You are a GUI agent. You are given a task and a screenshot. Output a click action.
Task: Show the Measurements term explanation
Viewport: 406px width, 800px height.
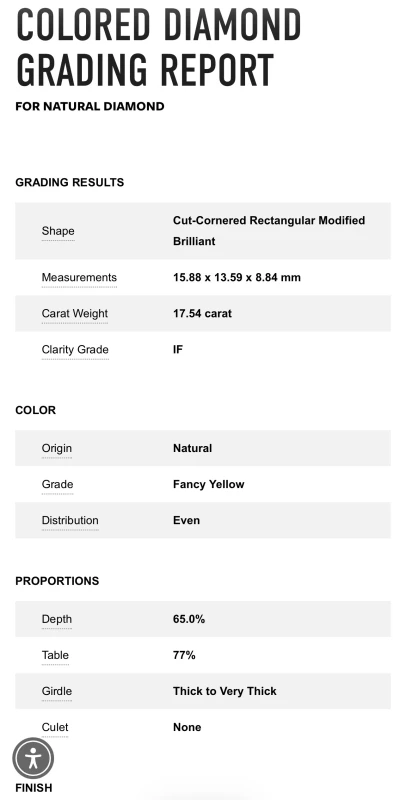tap(79, 278)
